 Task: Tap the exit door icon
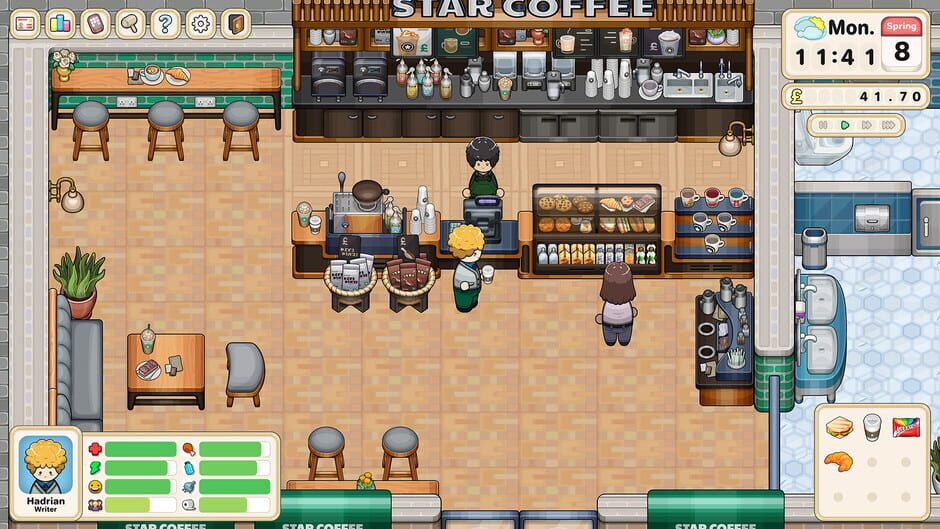click(236, 23)
